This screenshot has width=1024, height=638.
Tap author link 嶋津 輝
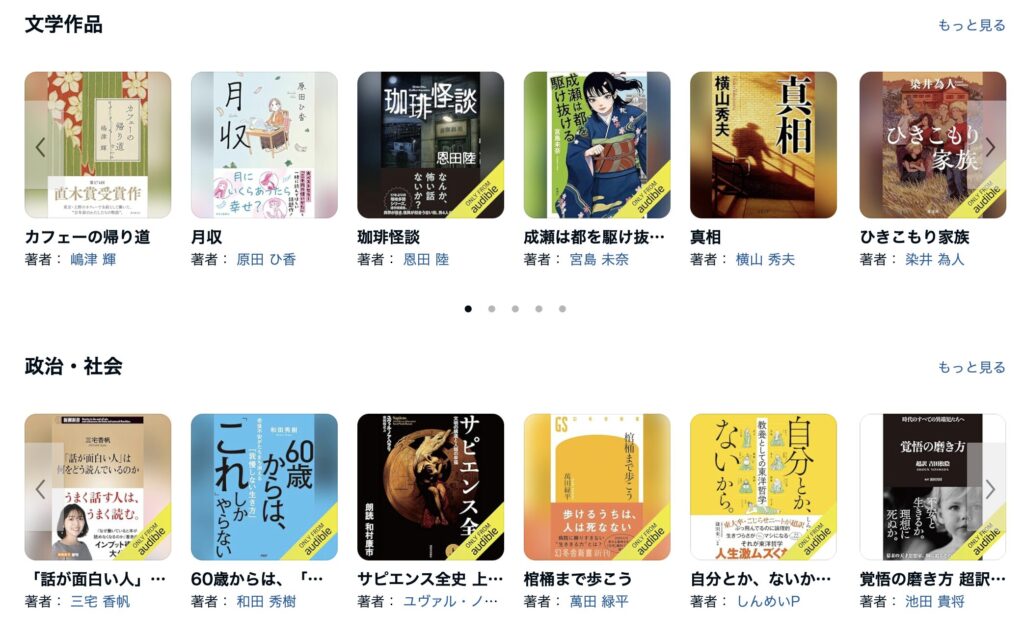[x=93, y=259]
